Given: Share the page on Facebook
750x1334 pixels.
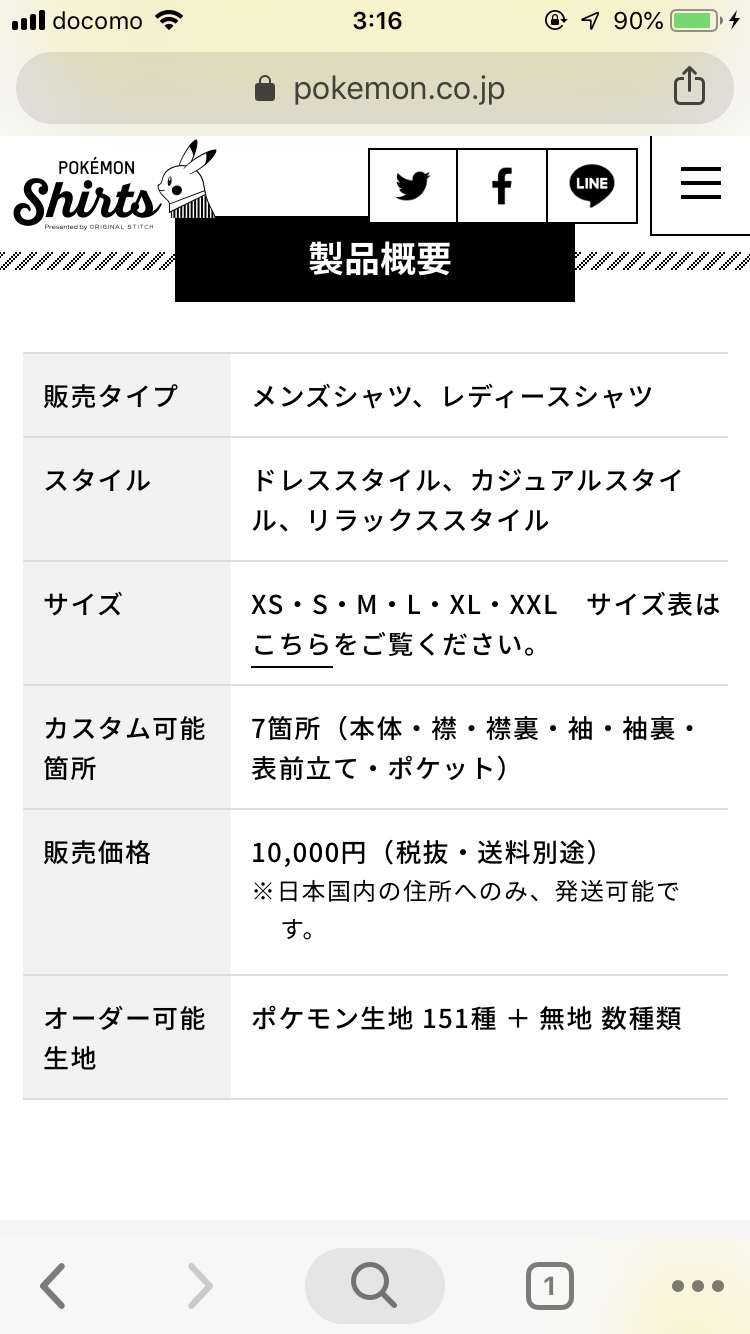Looking at the screenshot, I should pyautogui.click(x=502, y=185).
